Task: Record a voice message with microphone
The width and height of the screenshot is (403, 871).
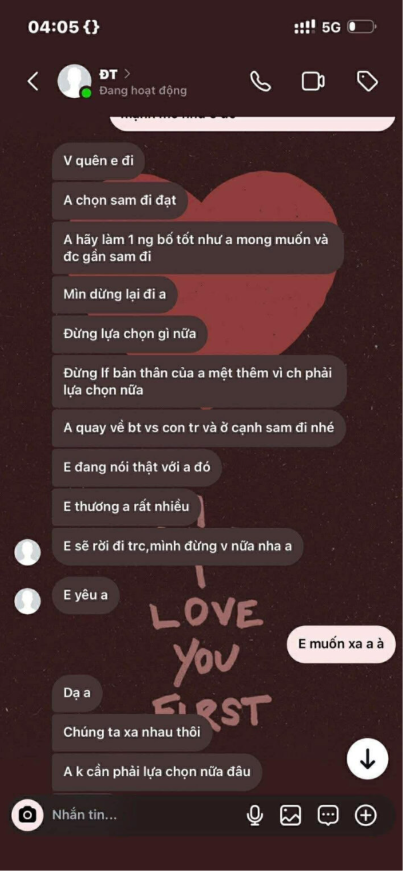Action: [x=254, y=815]
